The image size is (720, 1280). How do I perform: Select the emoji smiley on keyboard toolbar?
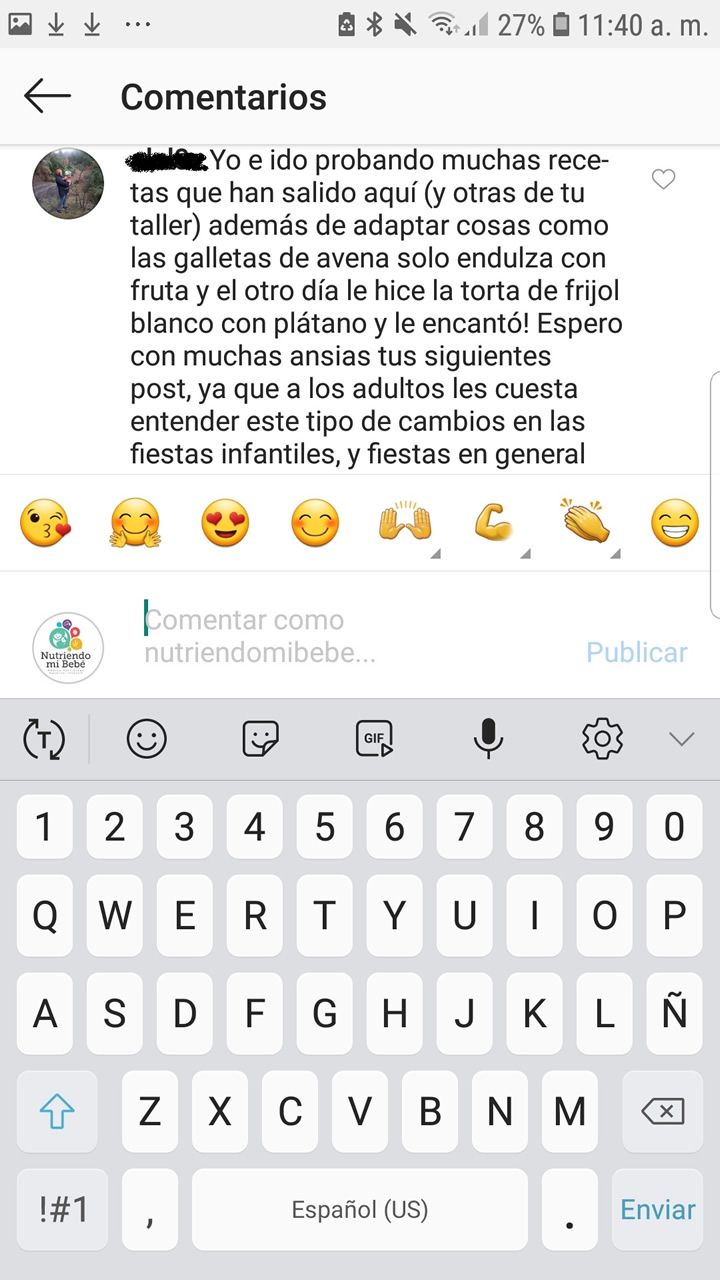click(148, 738)
